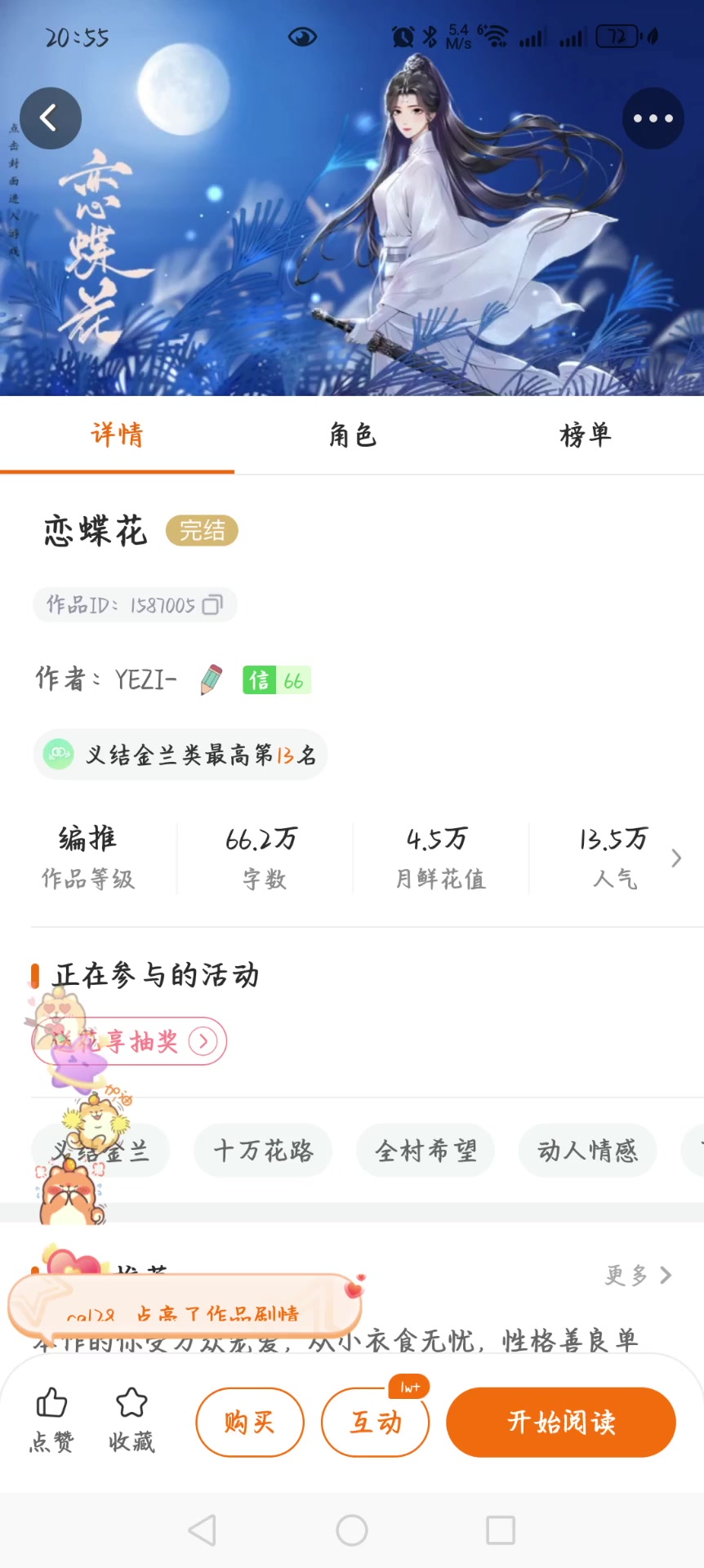Switch to the 角色 tab
The height and width of the screenshot is (1568, 704).
pos(352,435)
